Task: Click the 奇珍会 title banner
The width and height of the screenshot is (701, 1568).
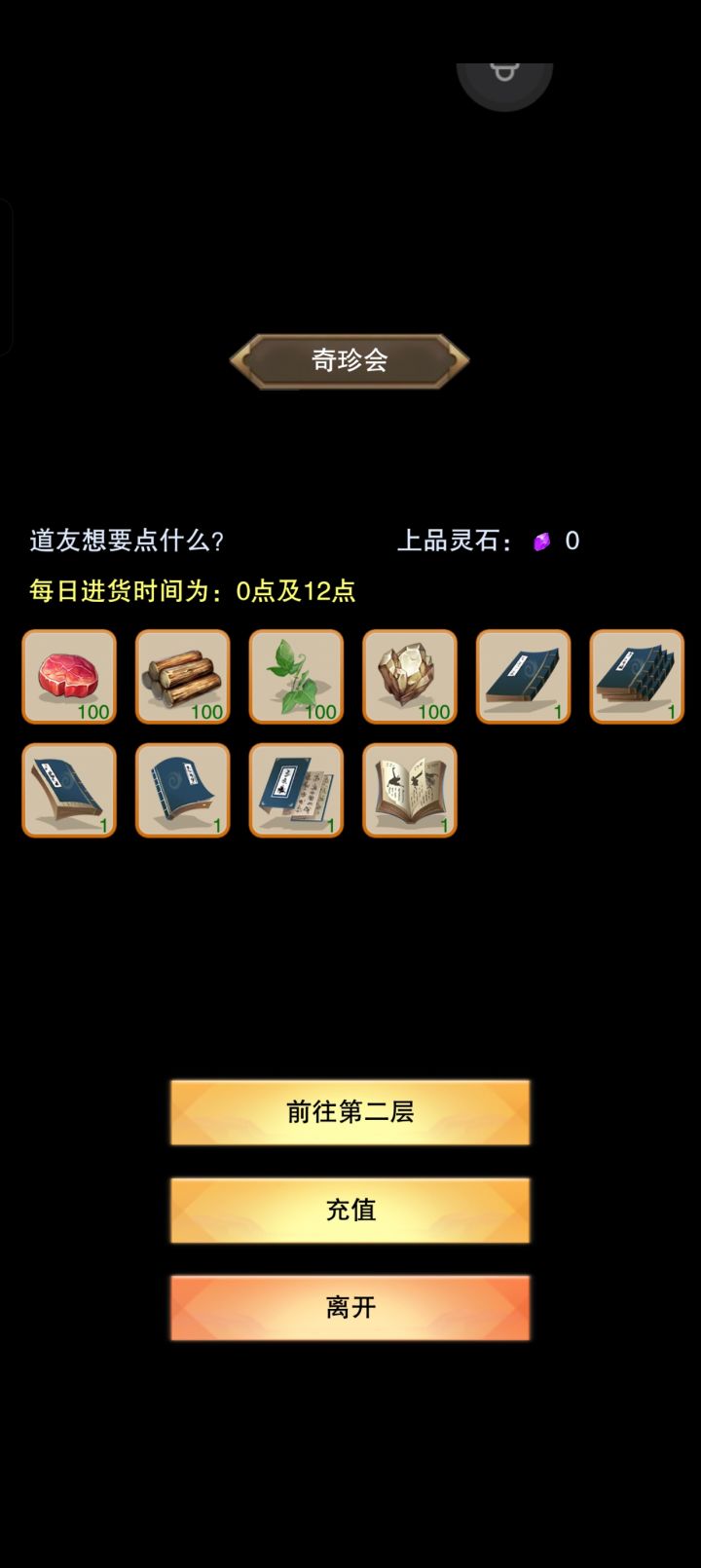Action: point(350,358)
